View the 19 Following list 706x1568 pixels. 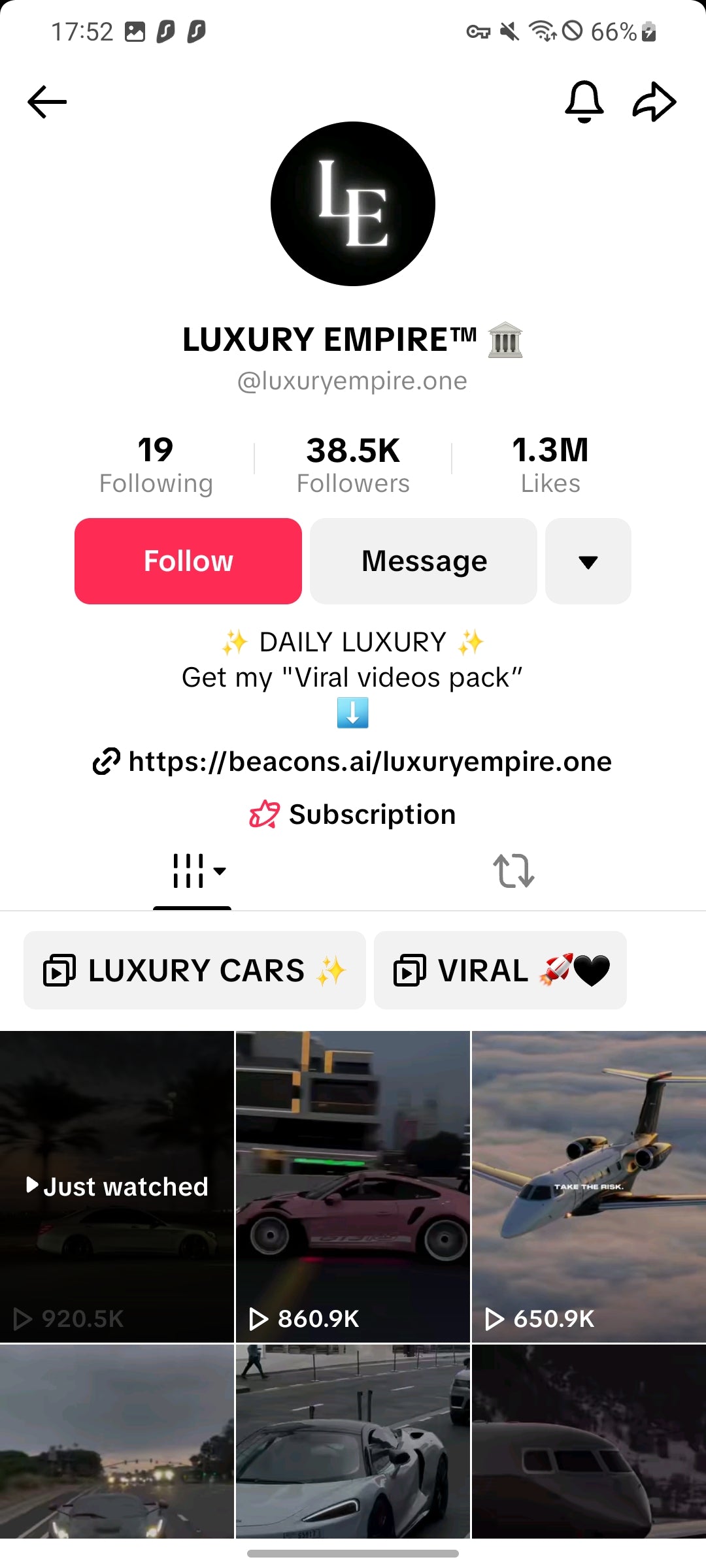156,465
